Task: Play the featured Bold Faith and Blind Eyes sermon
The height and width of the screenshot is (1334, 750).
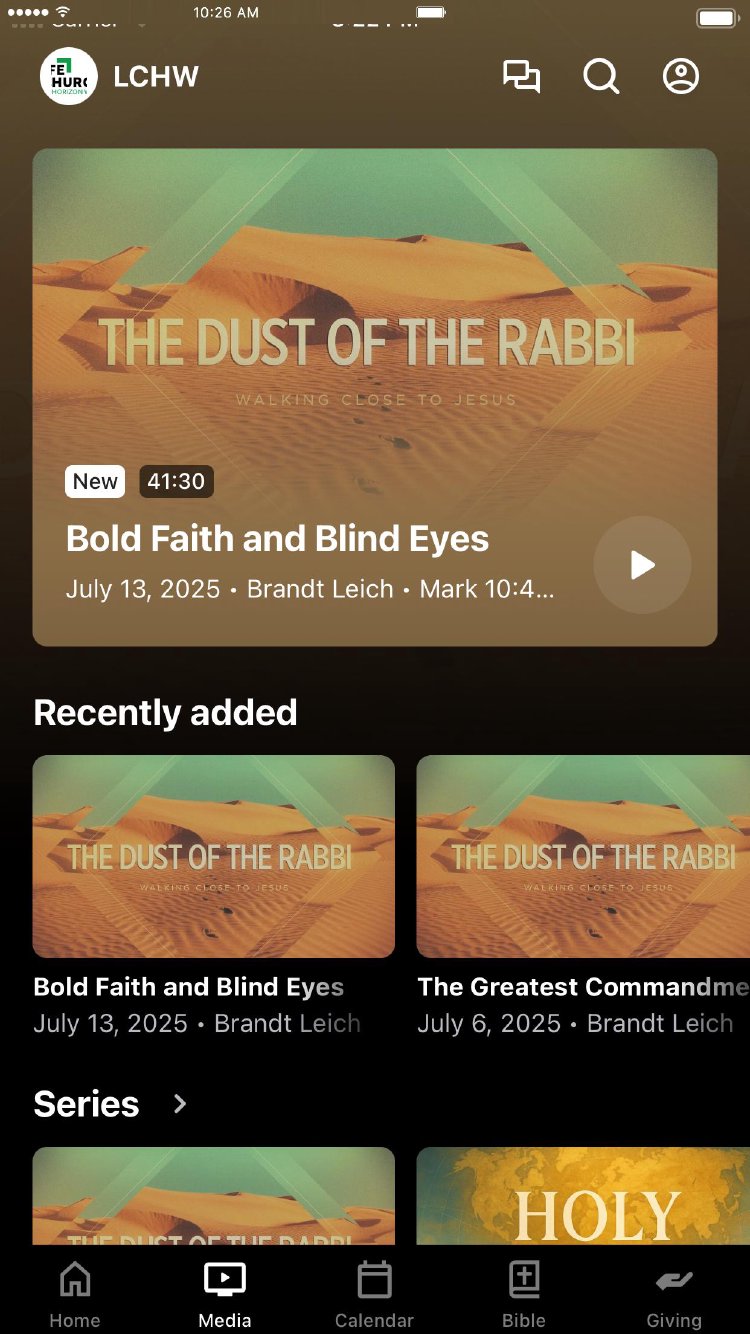Action: tap(642, 565)
